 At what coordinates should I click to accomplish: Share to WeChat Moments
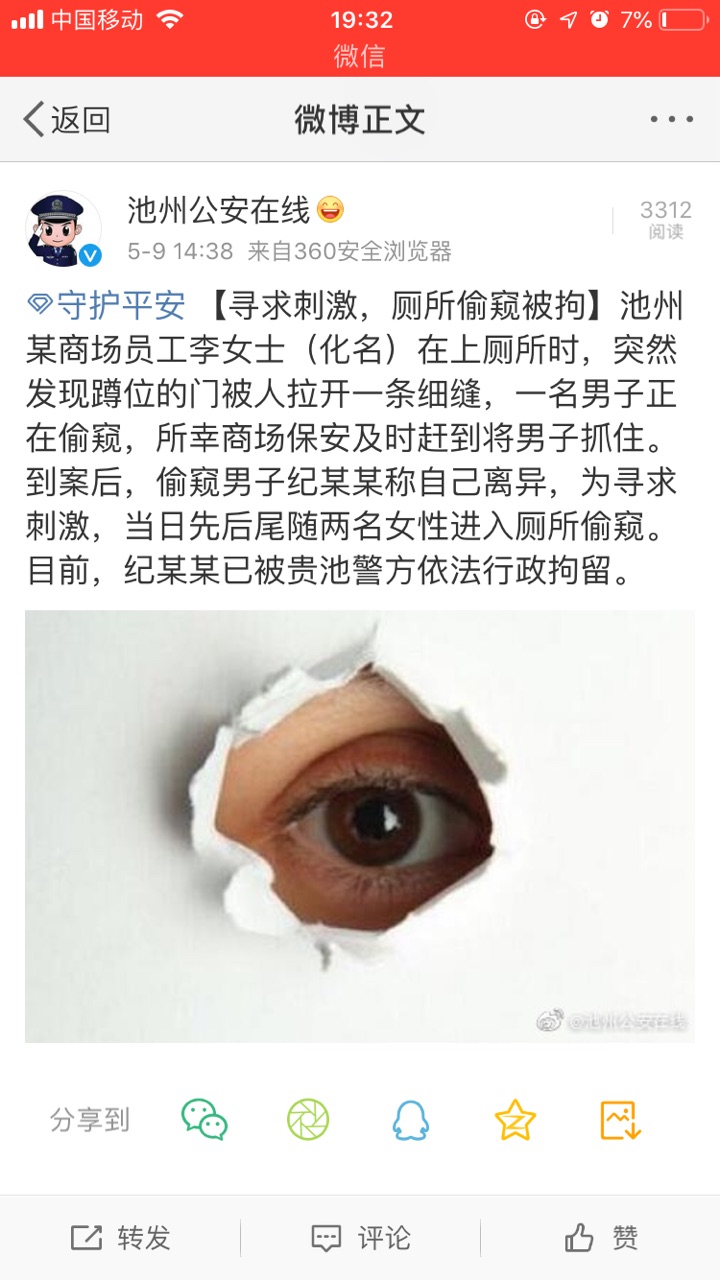(x=307, y=1119)
